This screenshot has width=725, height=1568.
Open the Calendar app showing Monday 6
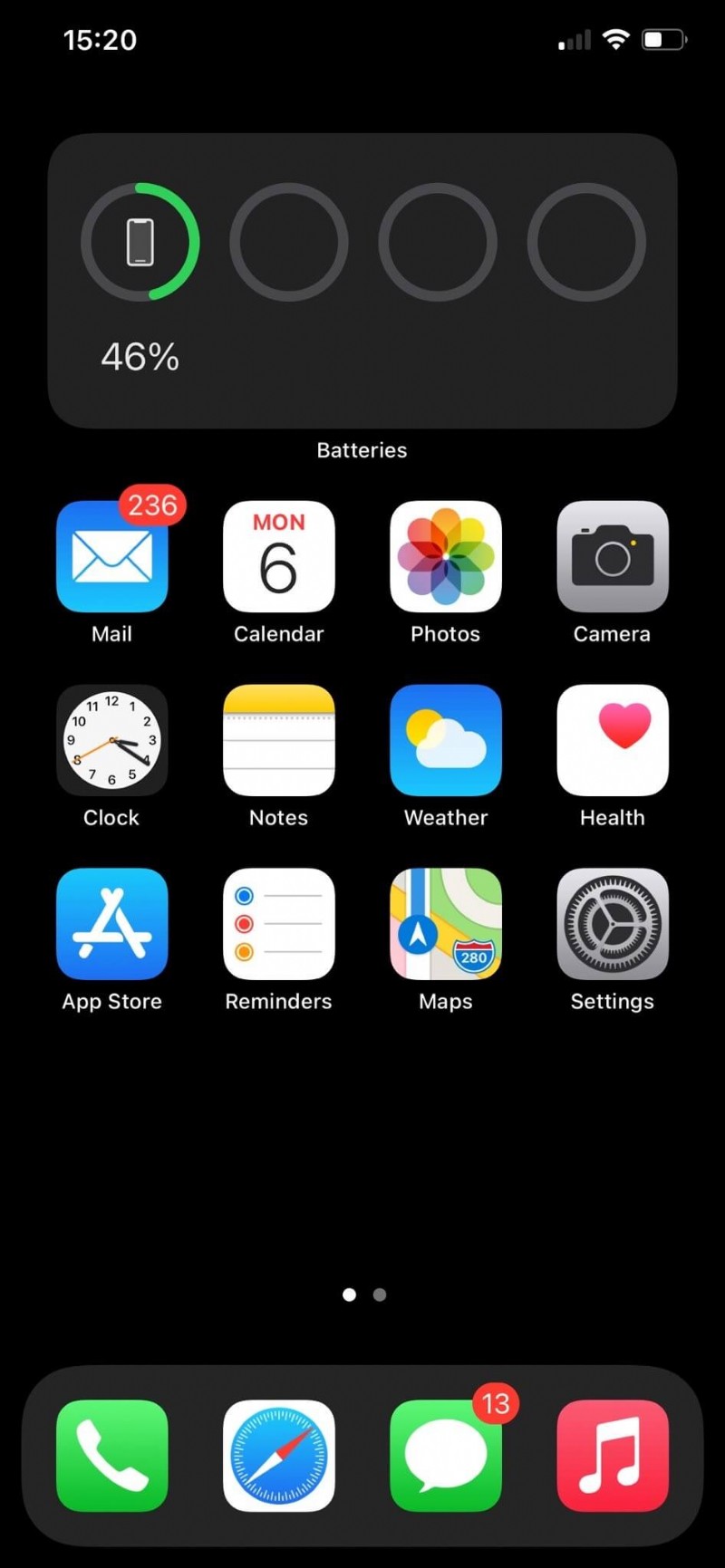click(278, 556)
